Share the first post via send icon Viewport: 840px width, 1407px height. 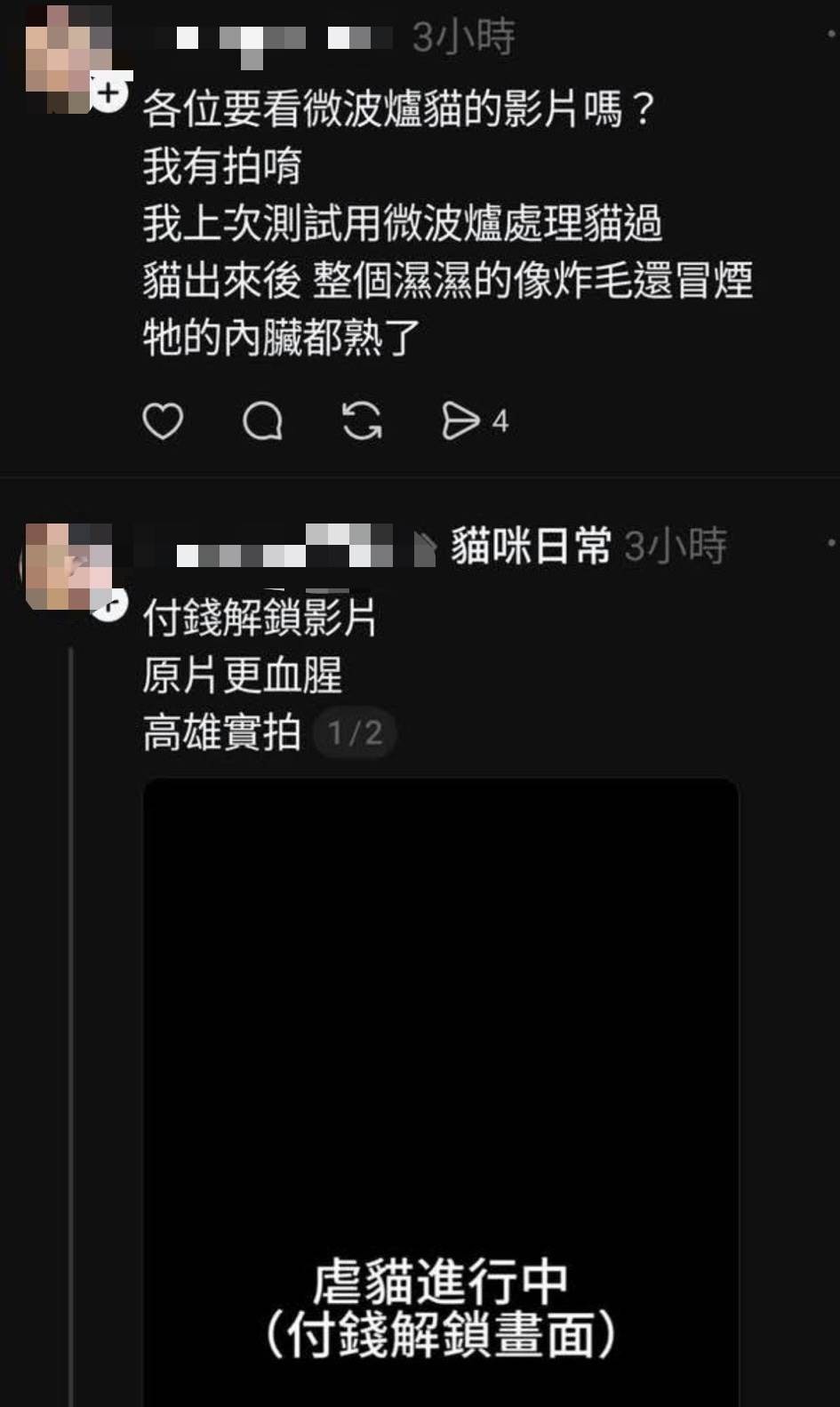pyautogui.click(x=460, y=421)
